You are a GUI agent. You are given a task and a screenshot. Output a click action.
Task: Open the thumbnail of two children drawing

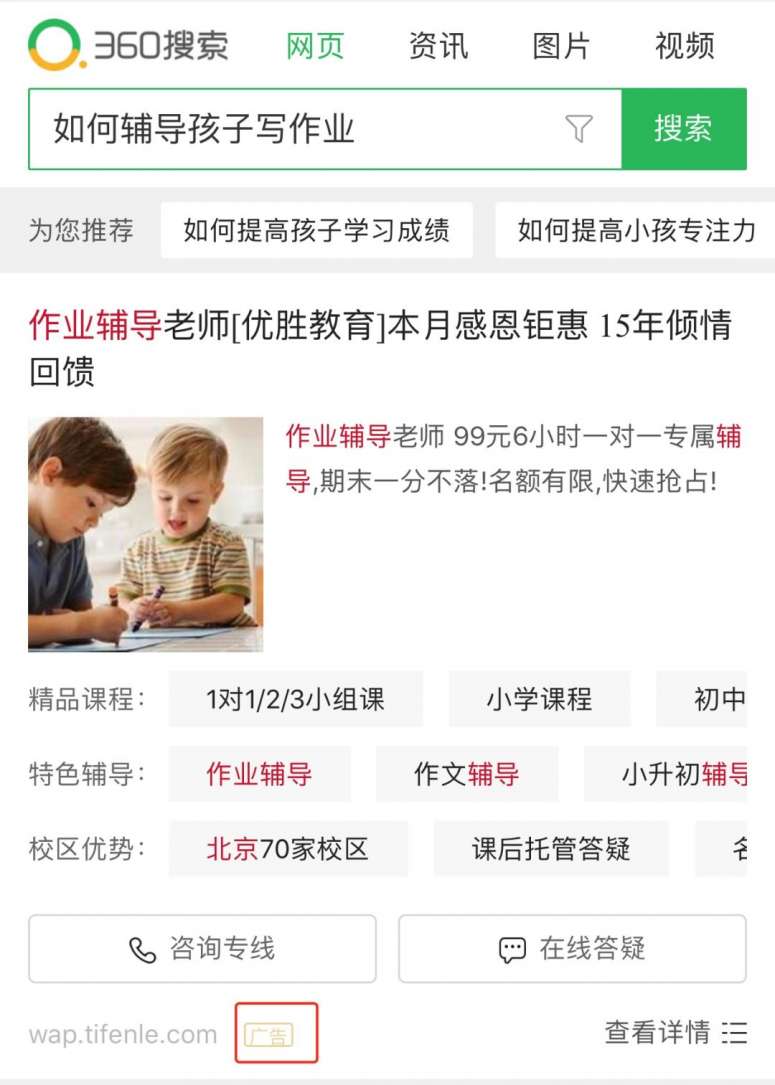(146, 534)
